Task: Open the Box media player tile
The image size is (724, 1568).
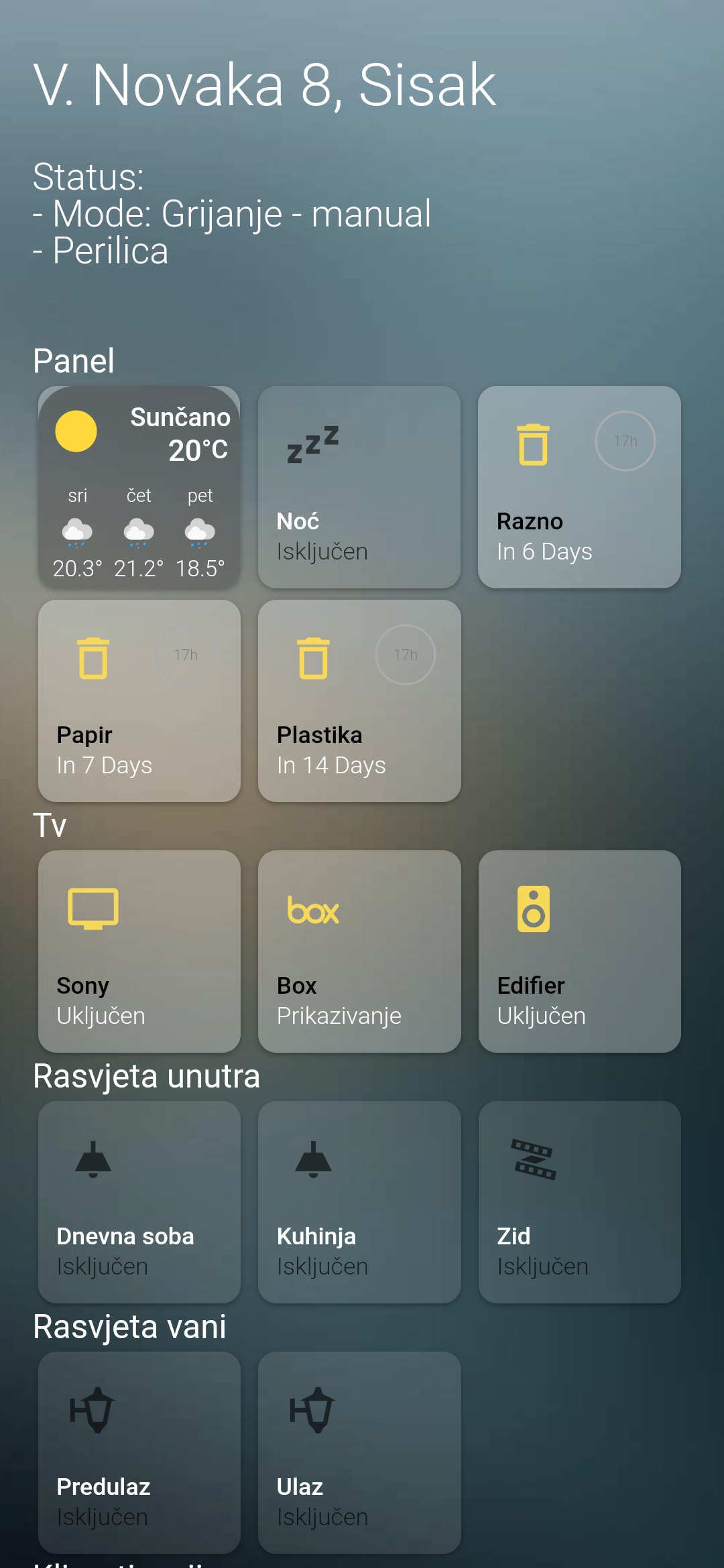Action: 359,952
